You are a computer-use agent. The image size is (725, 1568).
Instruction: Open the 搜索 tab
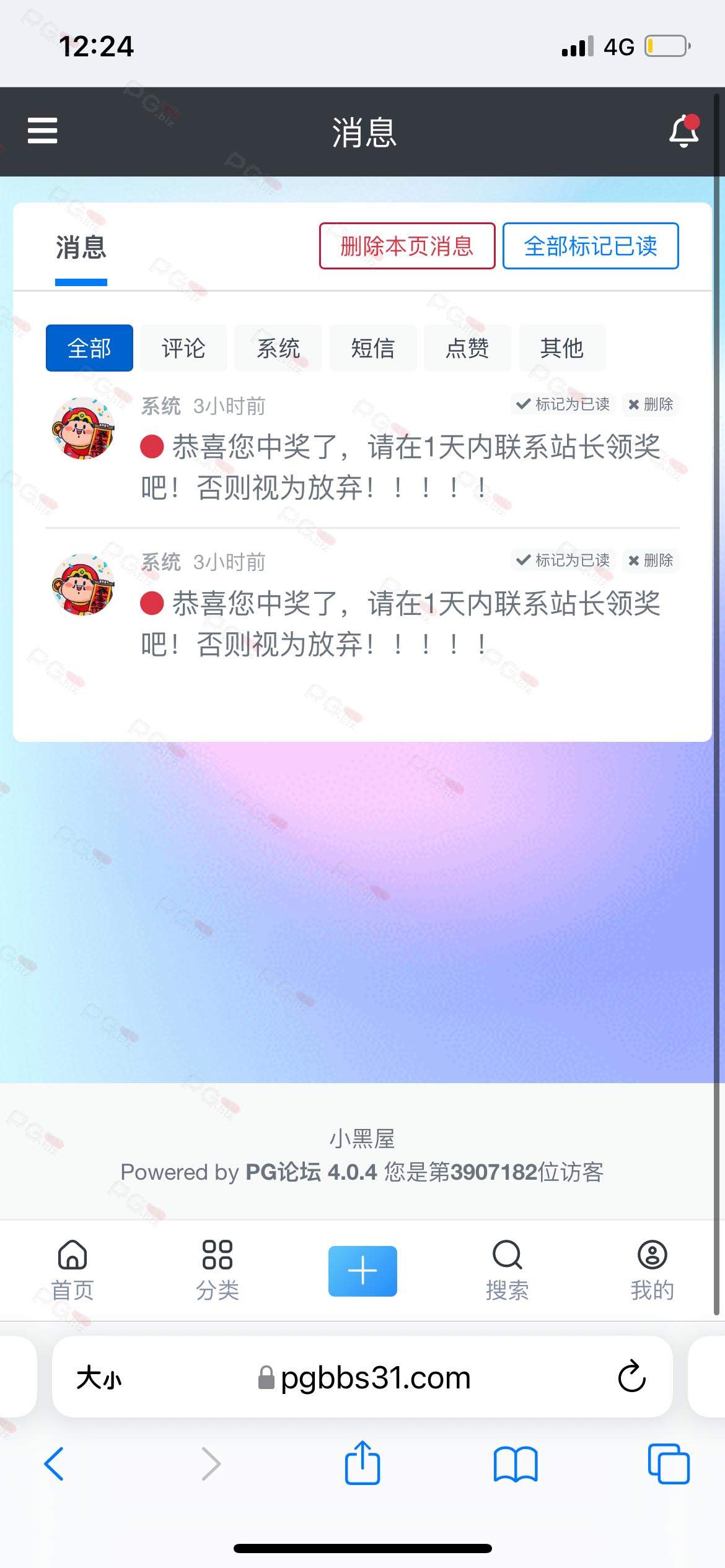point(507,1270)
